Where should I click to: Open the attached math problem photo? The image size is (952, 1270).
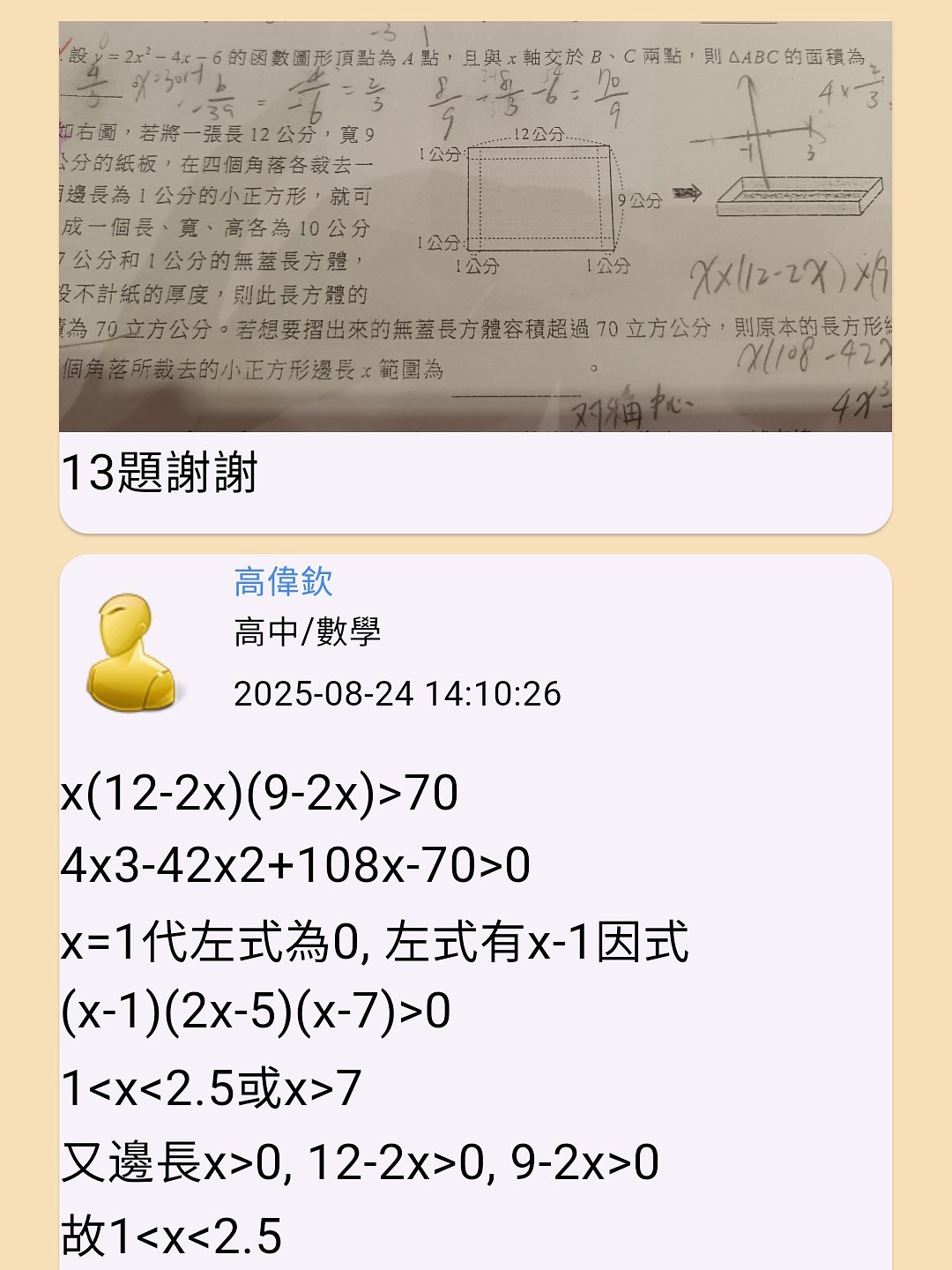(475, 226)
